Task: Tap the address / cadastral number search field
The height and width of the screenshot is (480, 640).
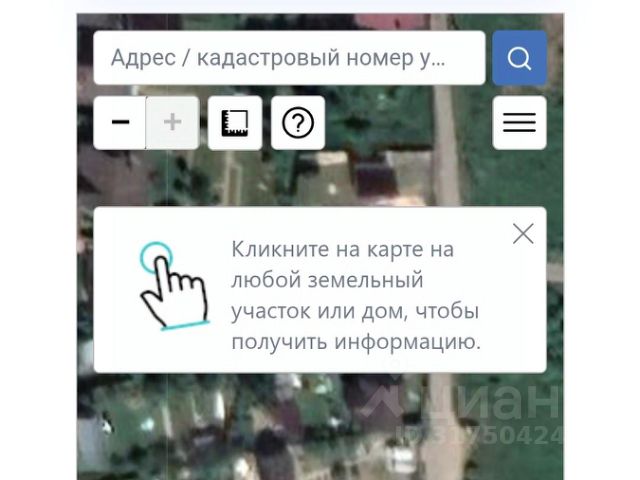Action: pyautogui.click(x=288, y=58)
